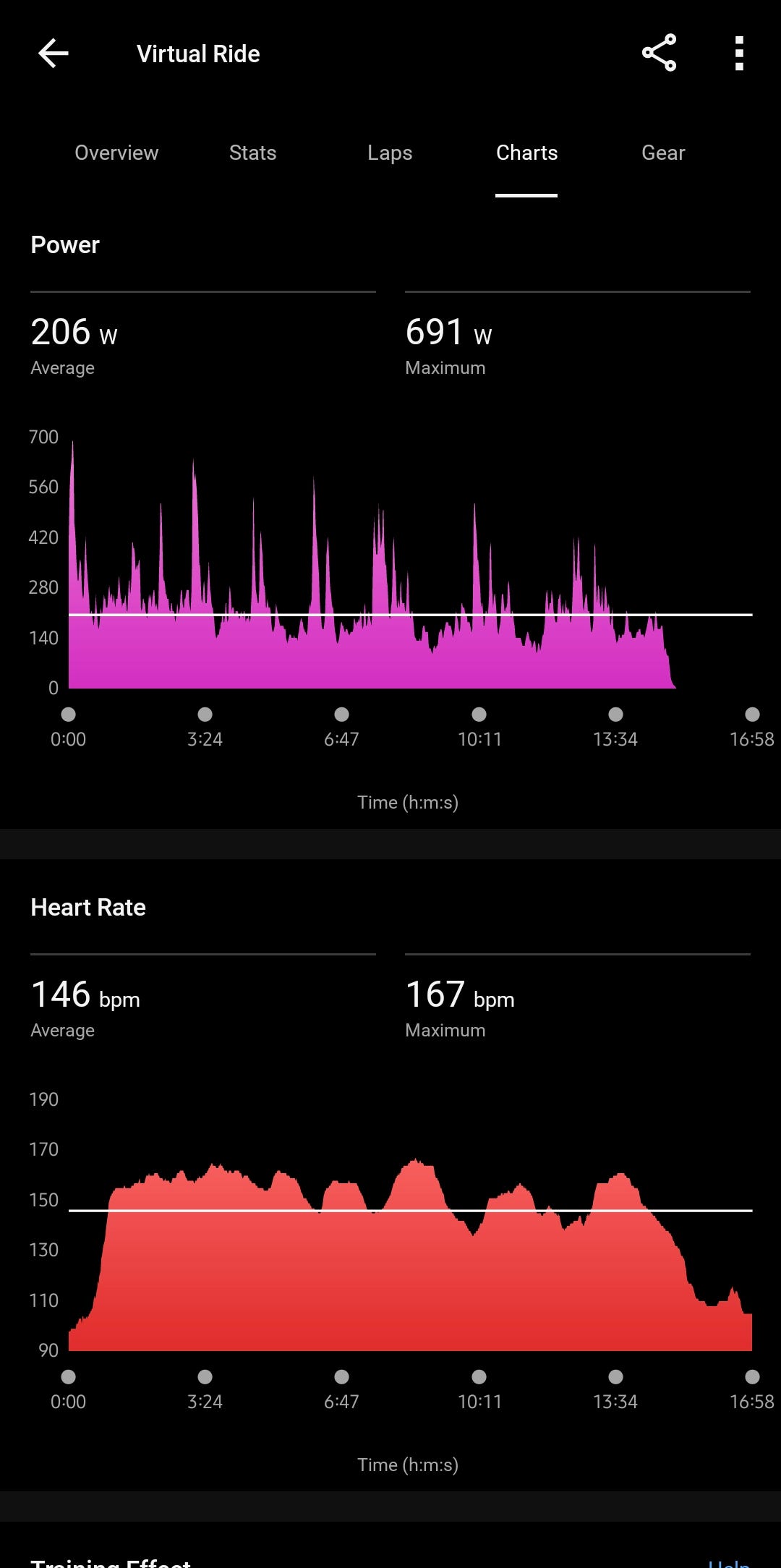Switch to the Overview tab
The image size is (781, 1568).
(116, 153)
